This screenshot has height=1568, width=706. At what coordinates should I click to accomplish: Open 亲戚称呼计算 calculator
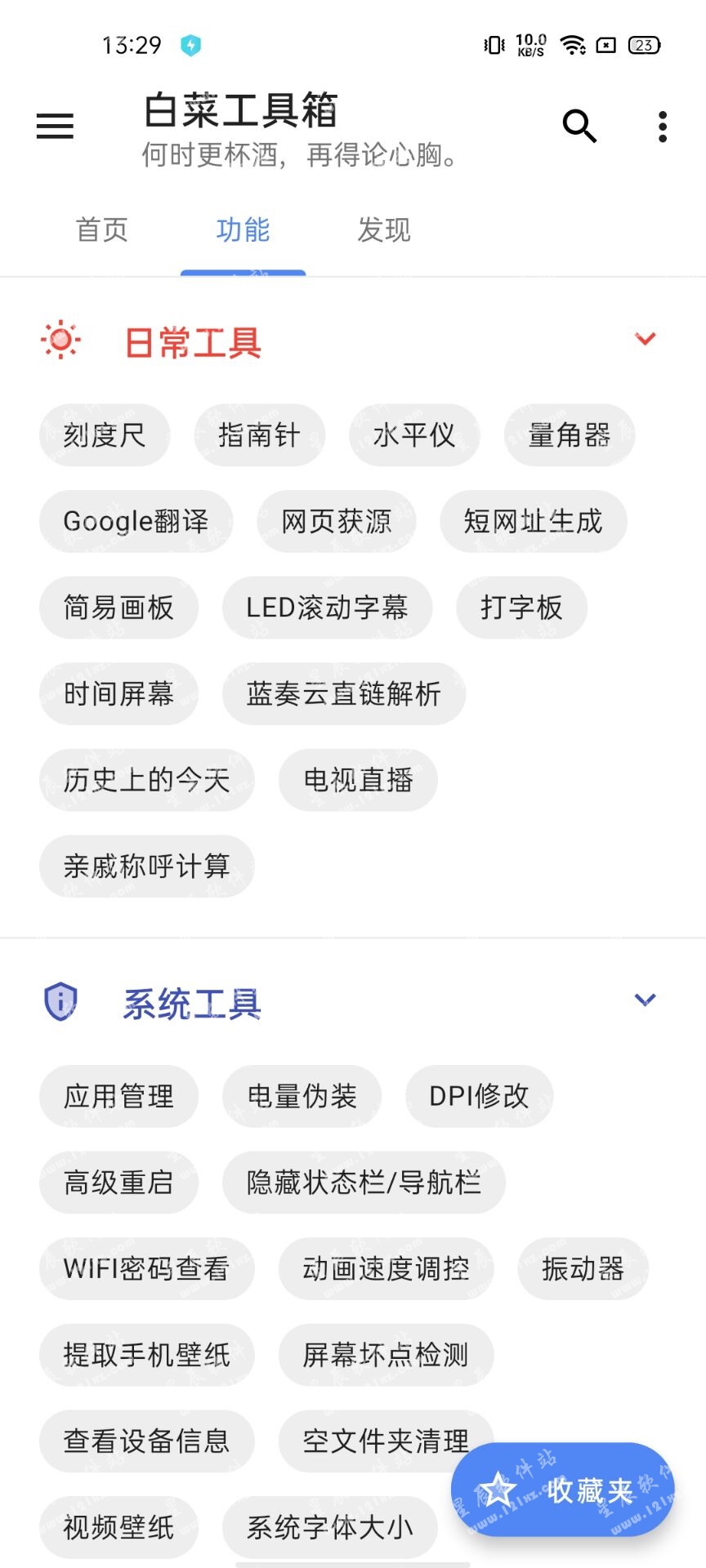click(146, 866)
